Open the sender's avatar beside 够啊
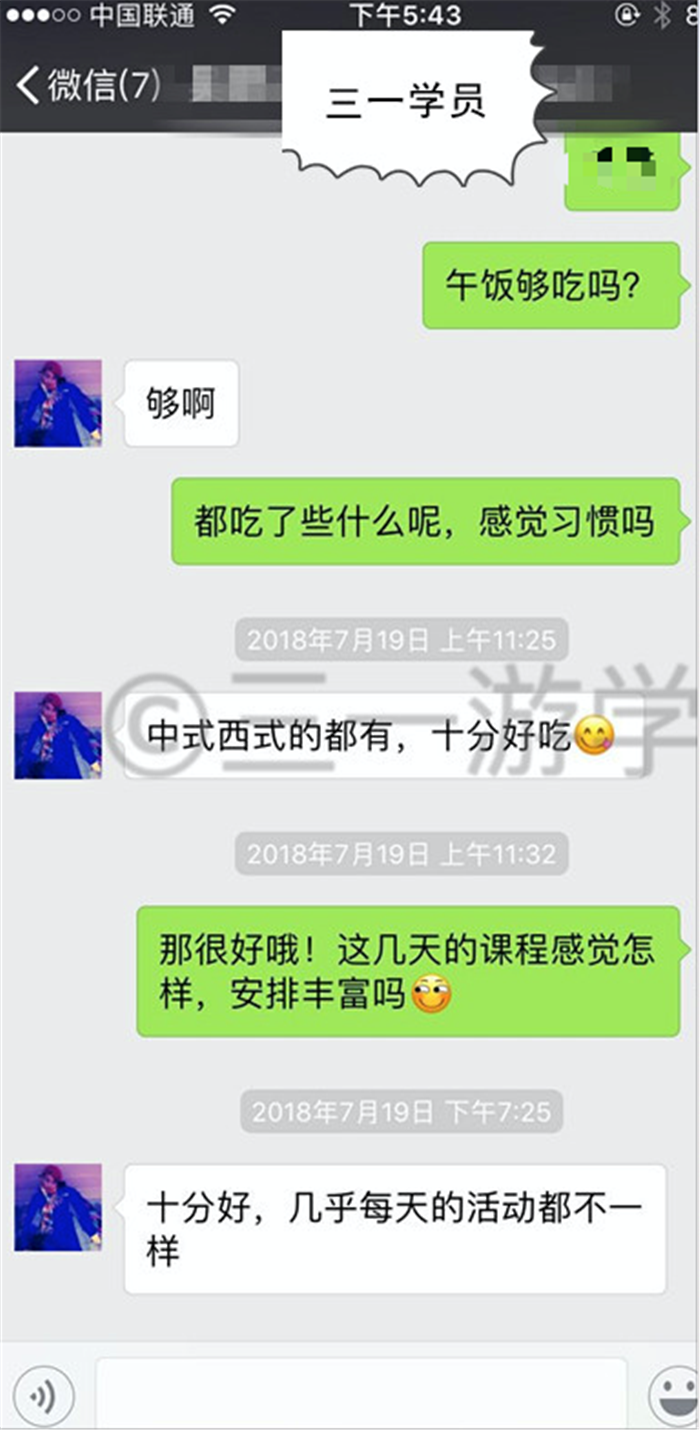700x1430 pixels. tap(58, 403)
